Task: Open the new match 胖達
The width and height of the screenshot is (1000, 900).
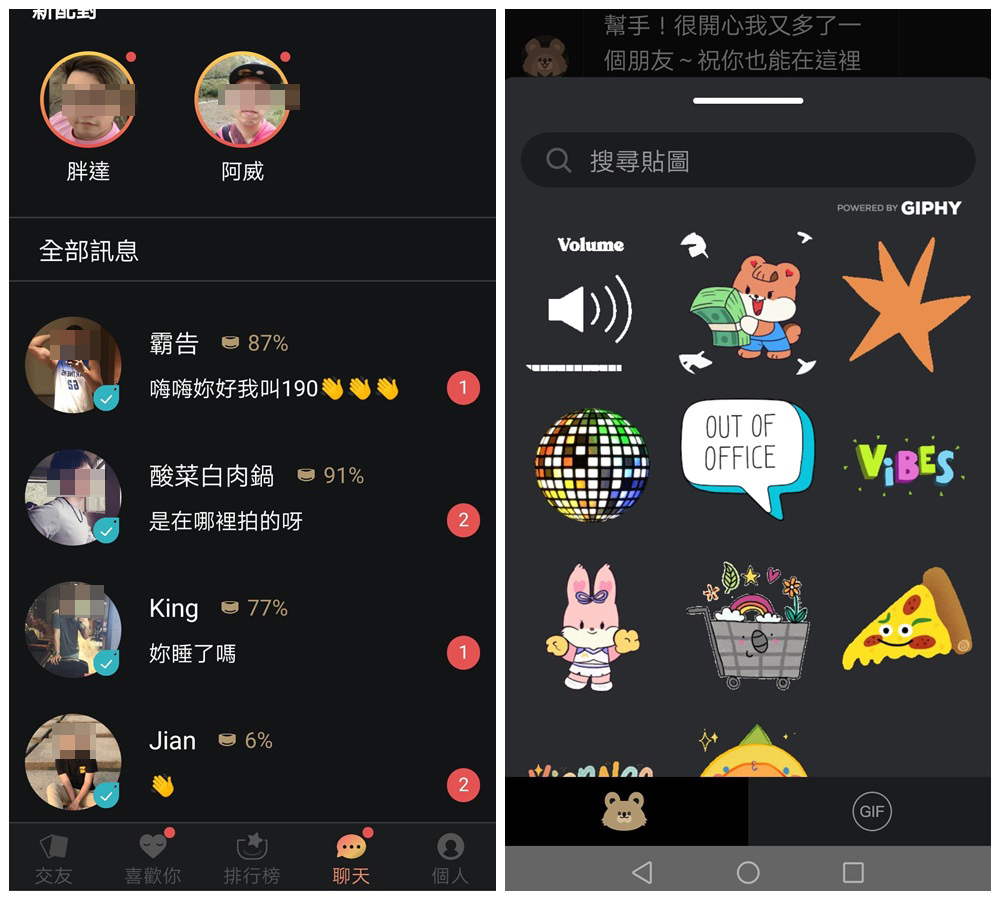Action: pyautogui.click(x=88, y=101)
